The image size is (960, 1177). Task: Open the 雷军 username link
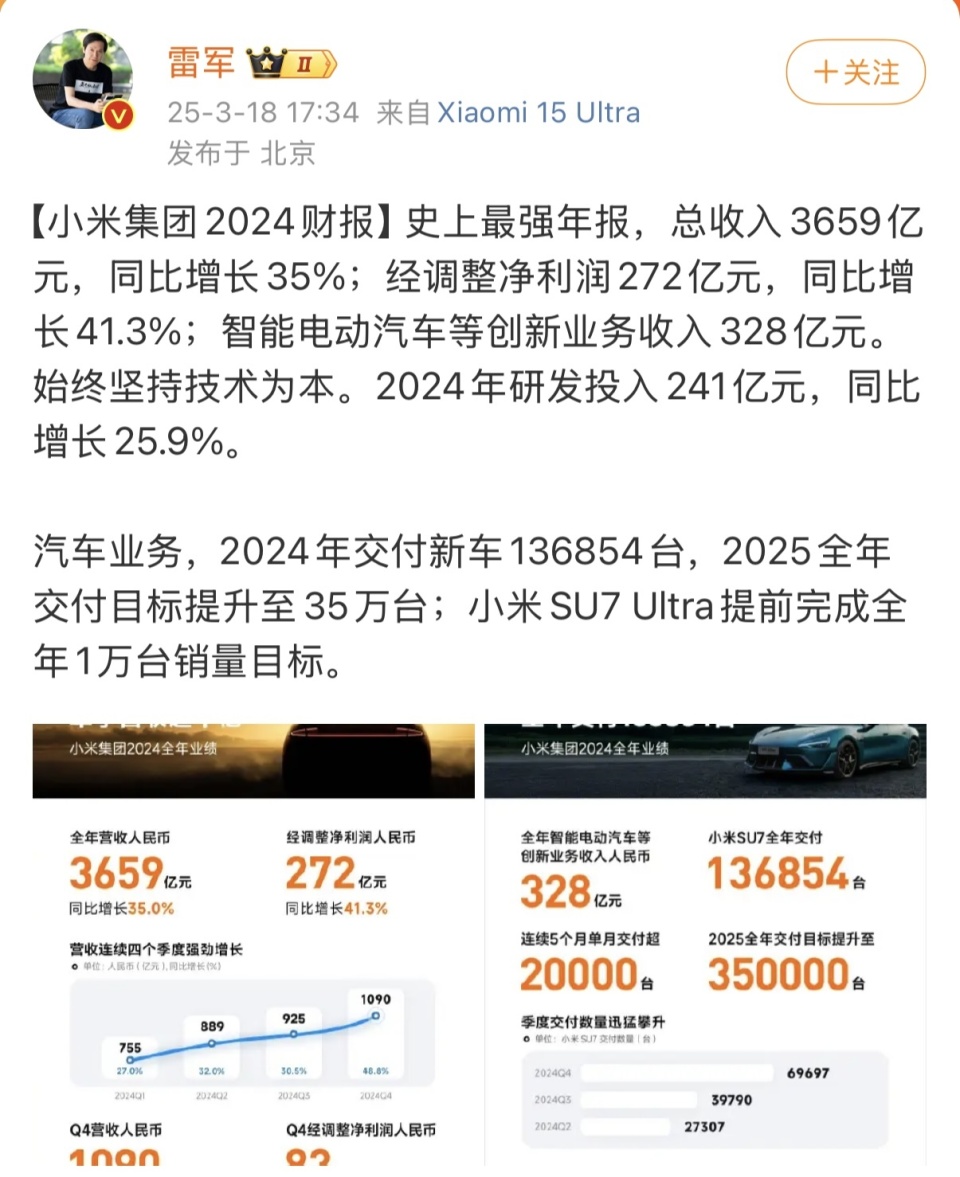click(201, 64)
